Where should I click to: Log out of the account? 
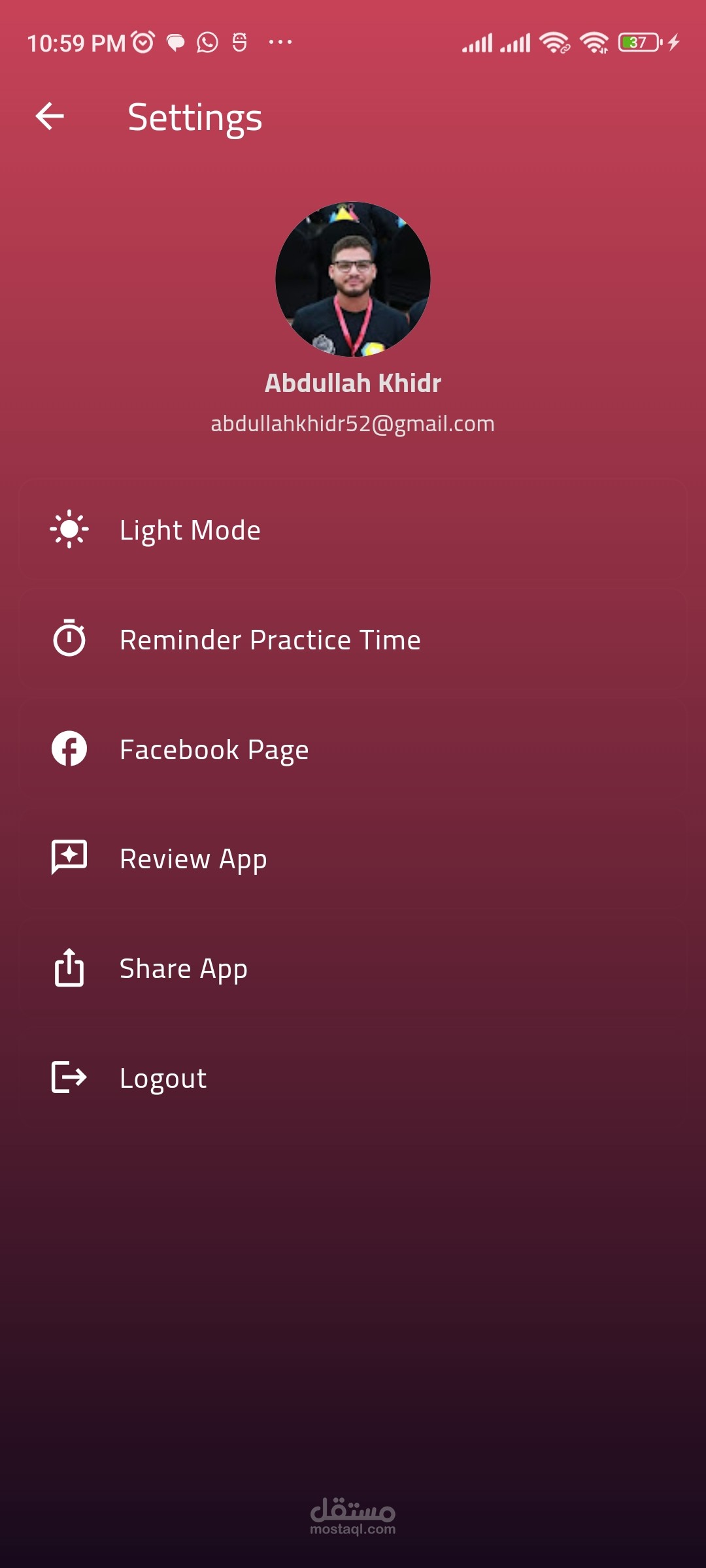(x=353, y=1078)
